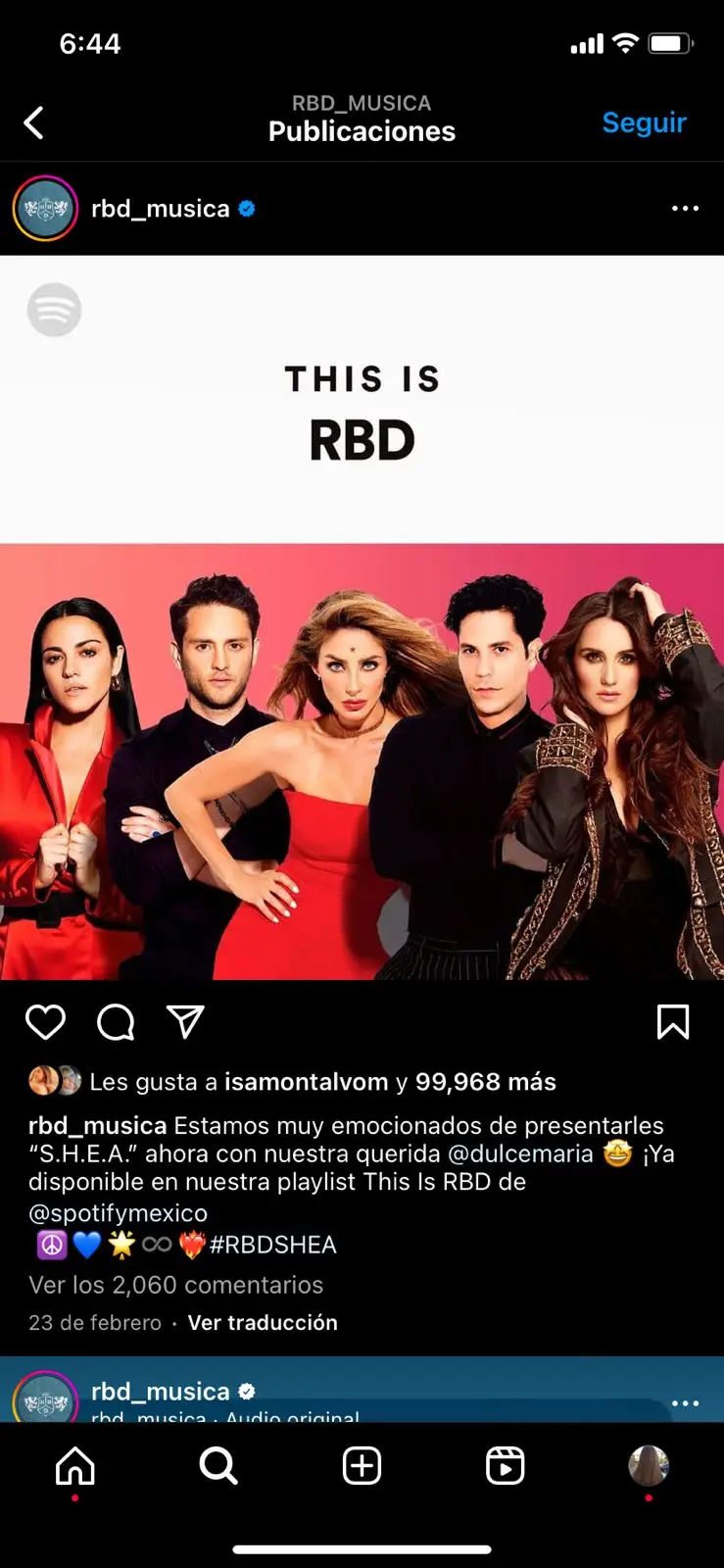View the 99,968 más likes list
Screen dimensions: 724x1568
485,1082
